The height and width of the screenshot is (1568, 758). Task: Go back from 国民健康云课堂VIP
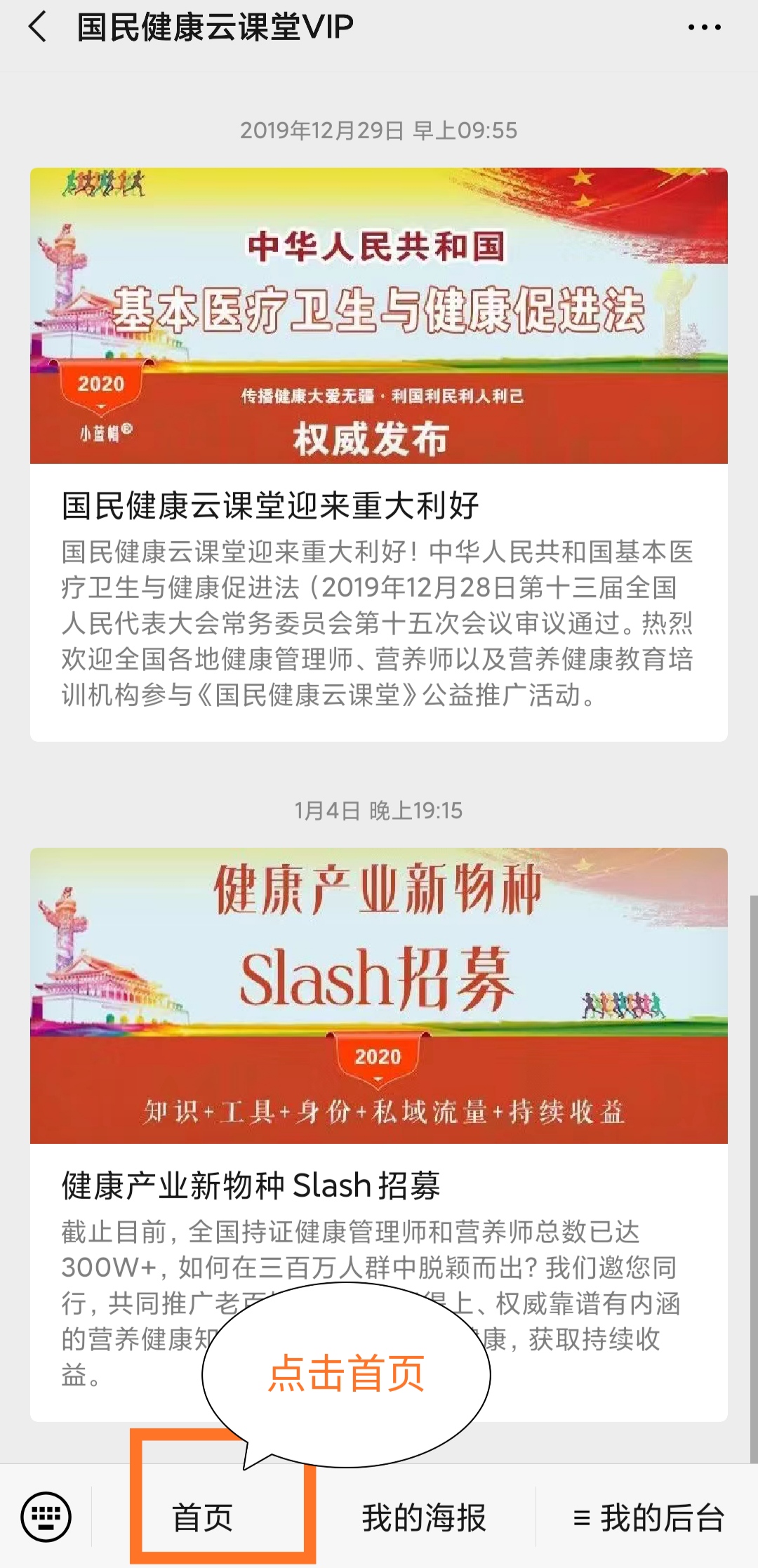click(38, 28)
